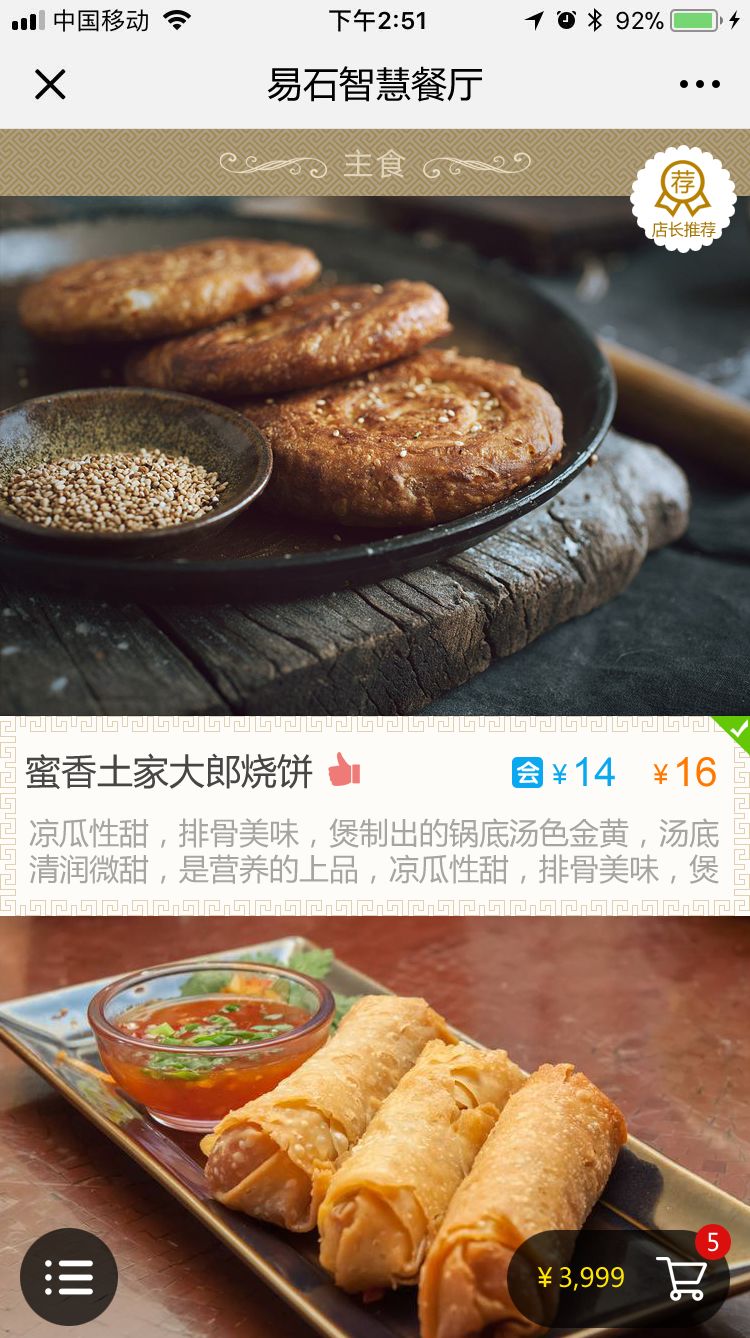This screenshot has height=1338, width=750.
Task: Open the menu category list button
Action: coord(69,1277)
